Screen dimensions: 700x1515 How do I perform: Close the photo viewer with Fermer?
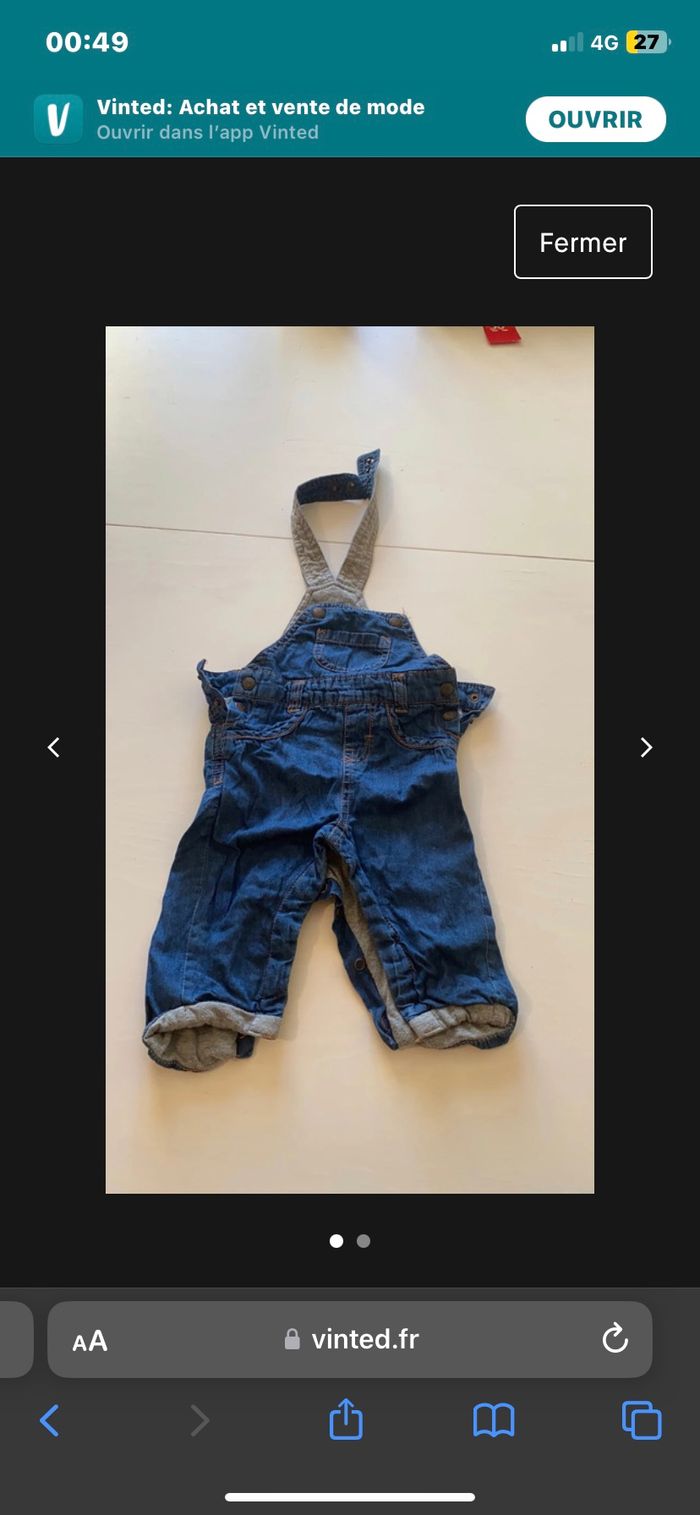(583, 242)
